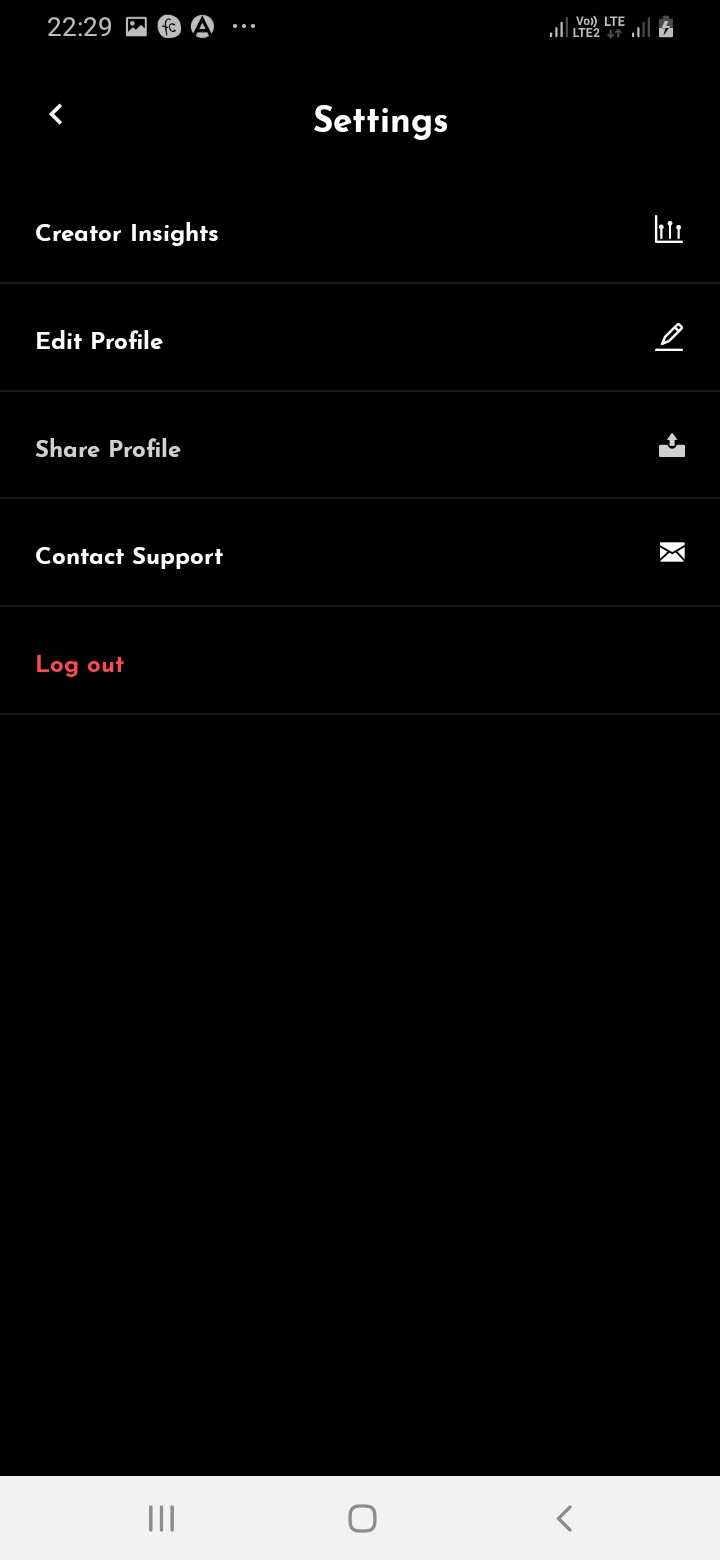Click the Share Profile option
Screen dimensions: 720x1560
(108, 449)
